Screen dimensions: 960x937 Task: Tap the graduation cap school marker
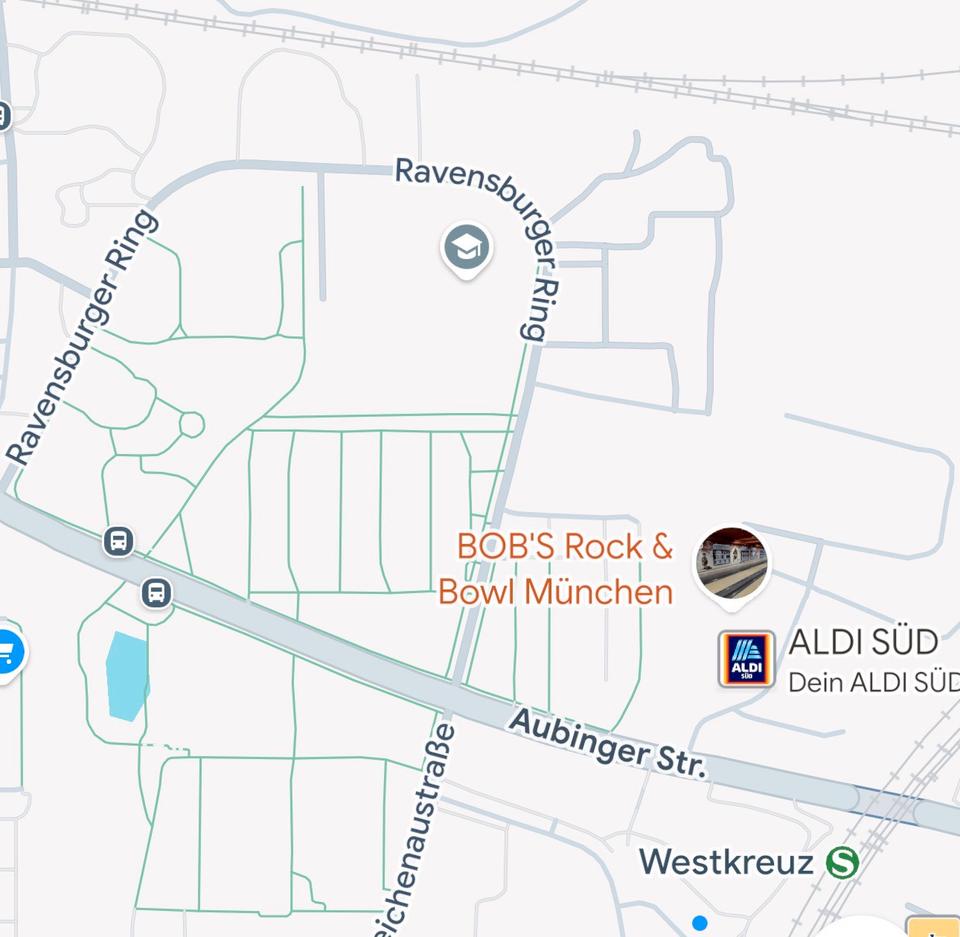coord(467,247)
